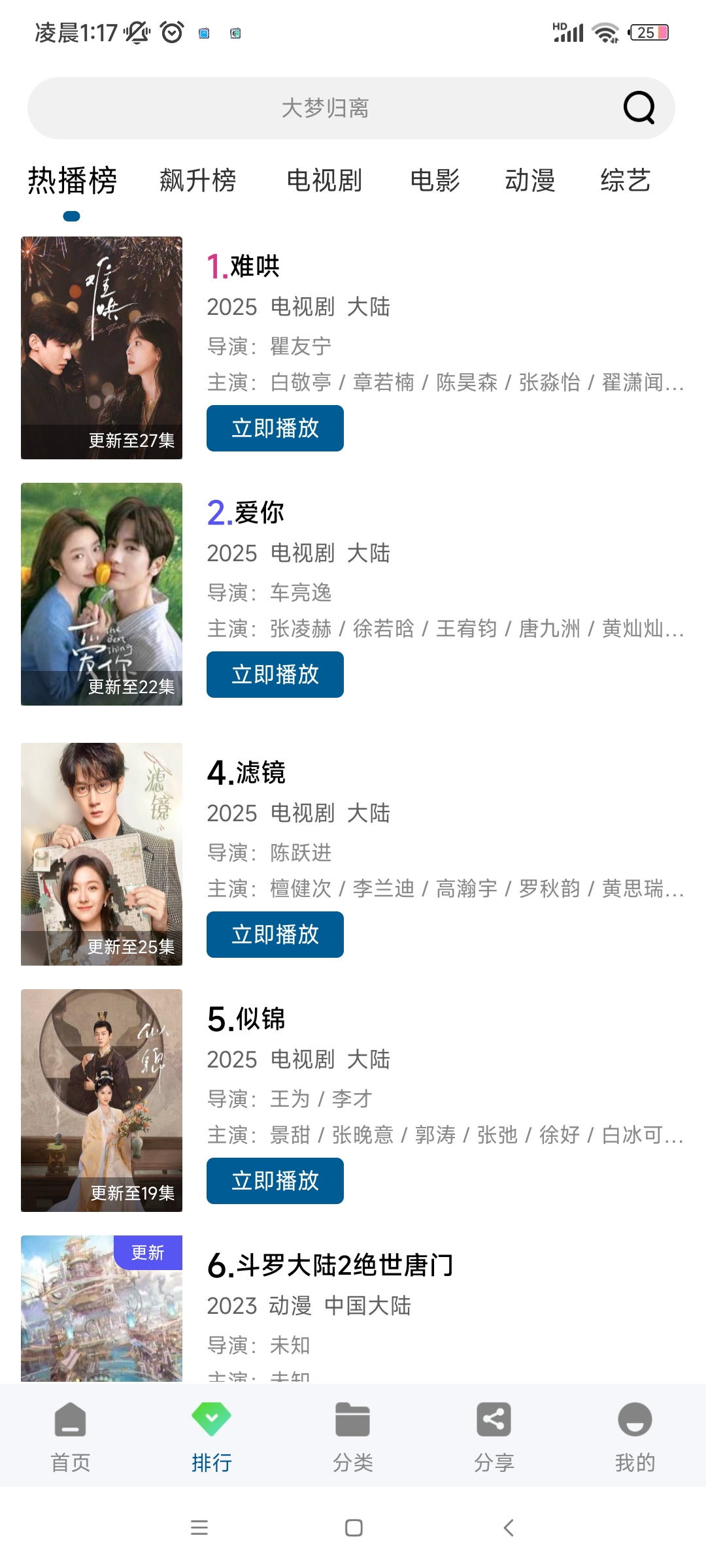Play 难哄 with 立即播放

[x=275, y=428]
